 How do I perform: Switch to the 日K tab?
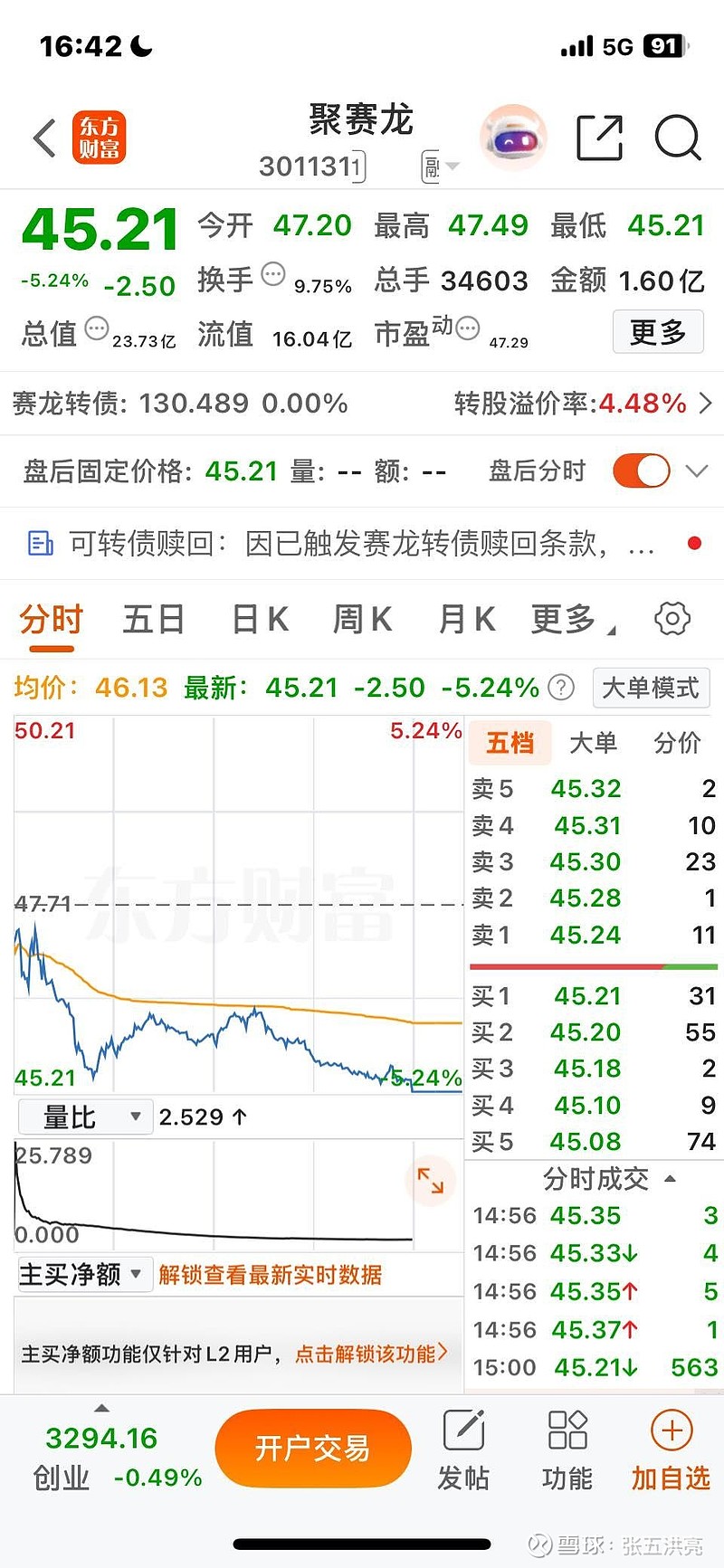[258, 619]
